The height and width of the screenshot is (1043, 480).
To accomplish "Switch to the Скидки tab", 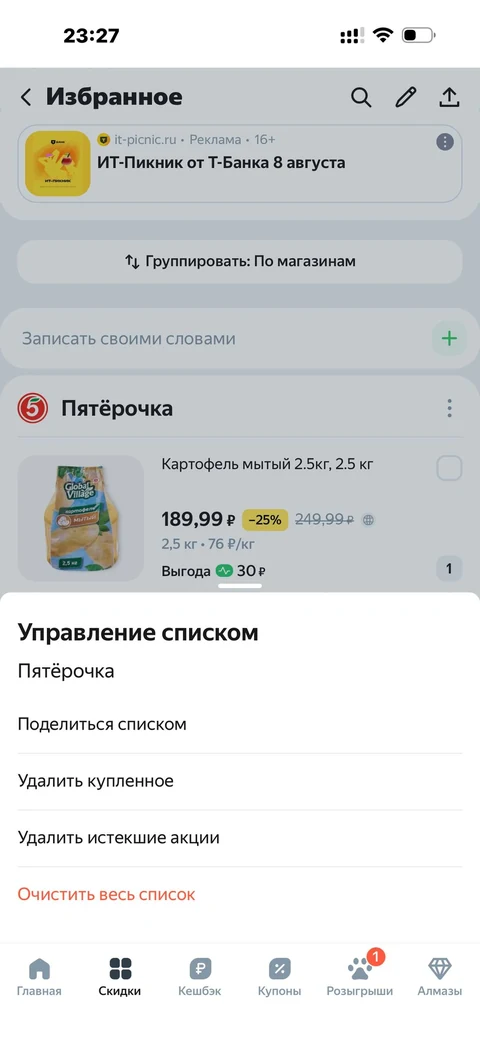I will coord(120,976).
